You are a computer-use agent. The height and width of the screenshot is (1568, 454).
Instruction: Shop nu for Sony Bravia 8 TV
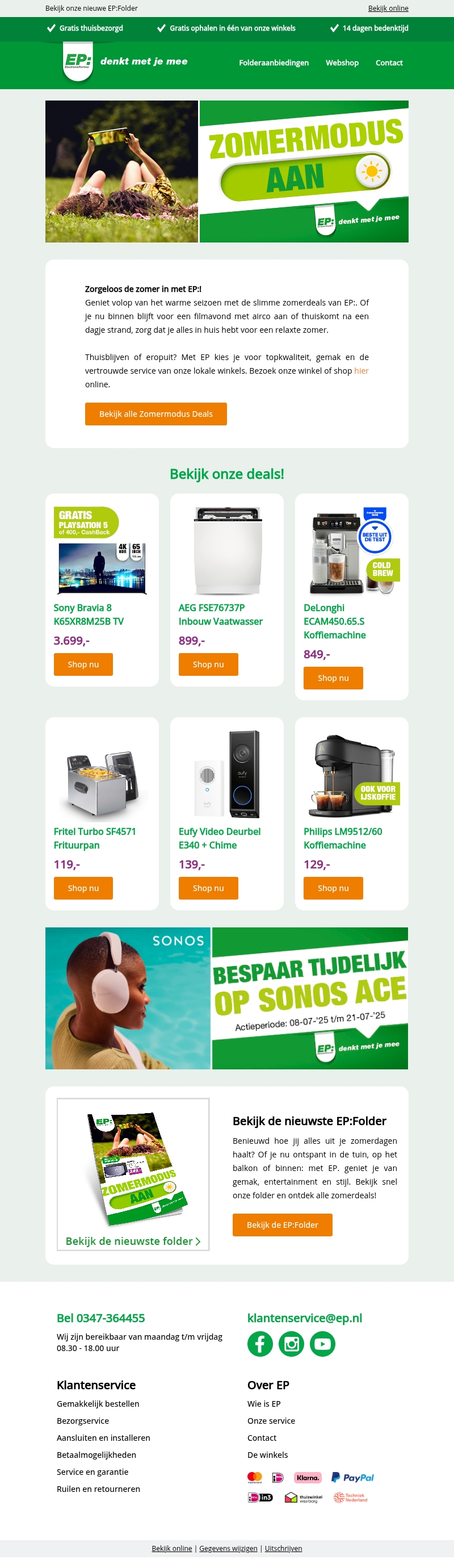[83, 664]
